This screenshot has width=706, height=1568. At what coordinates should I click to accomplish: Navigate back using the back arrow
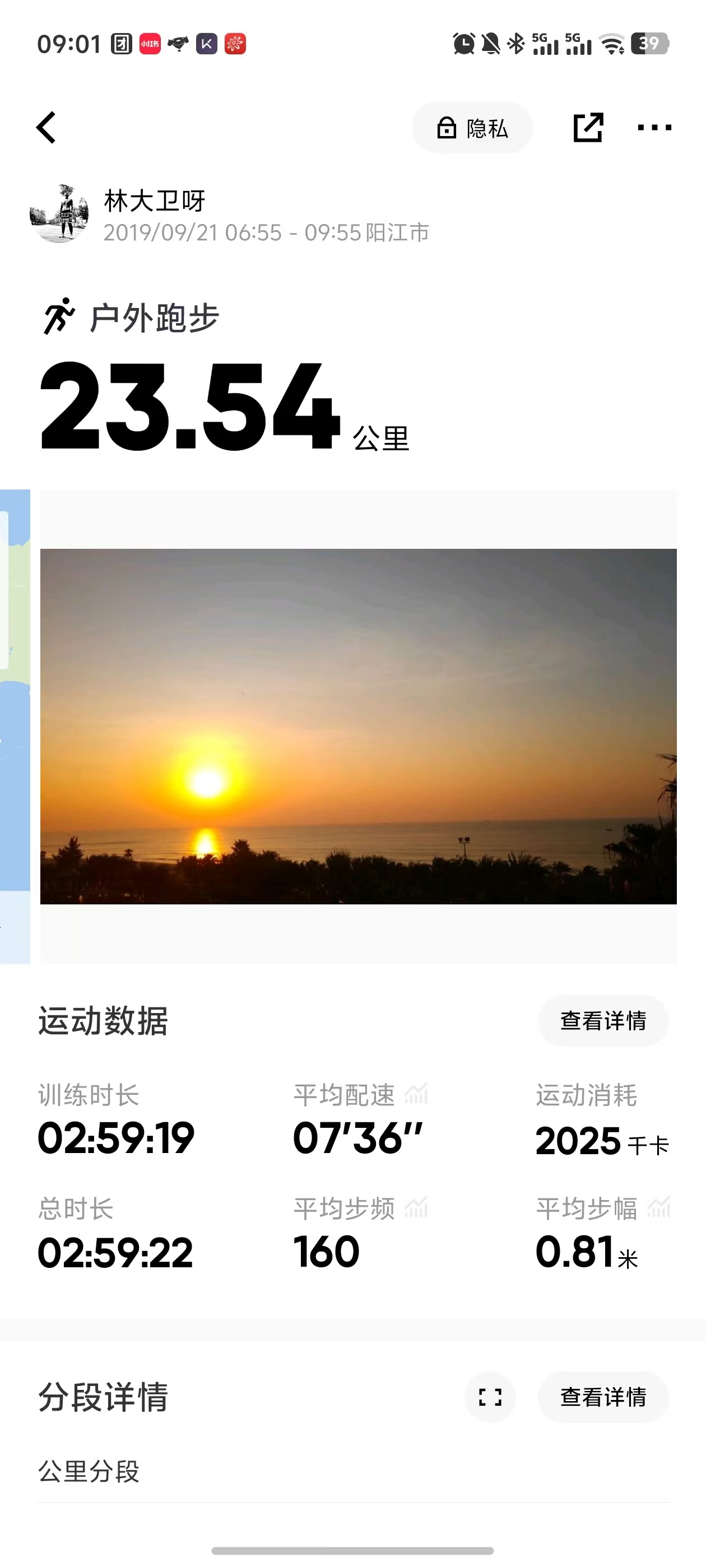(48, 127)
